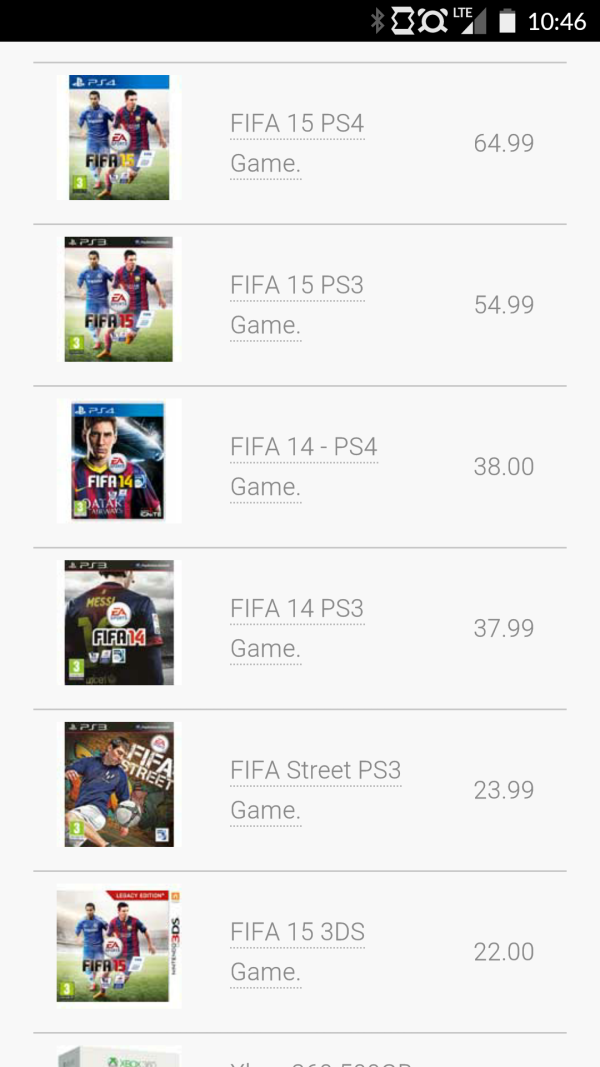Open the FIFA 15 3DS Game link

tap(297, 934)
